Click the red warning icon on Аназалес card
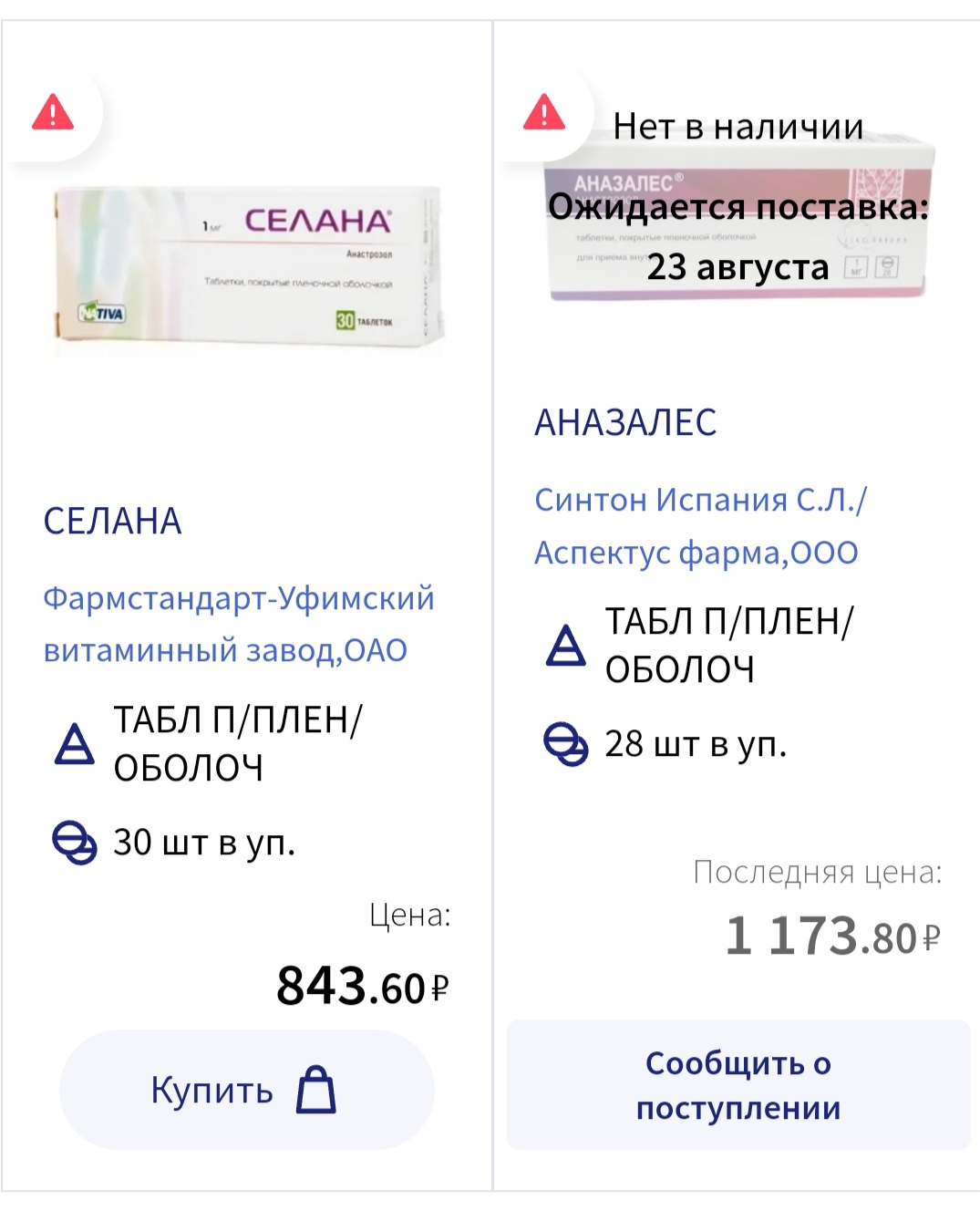Screen dimensions: 980x1211 [x=544, y=113]
